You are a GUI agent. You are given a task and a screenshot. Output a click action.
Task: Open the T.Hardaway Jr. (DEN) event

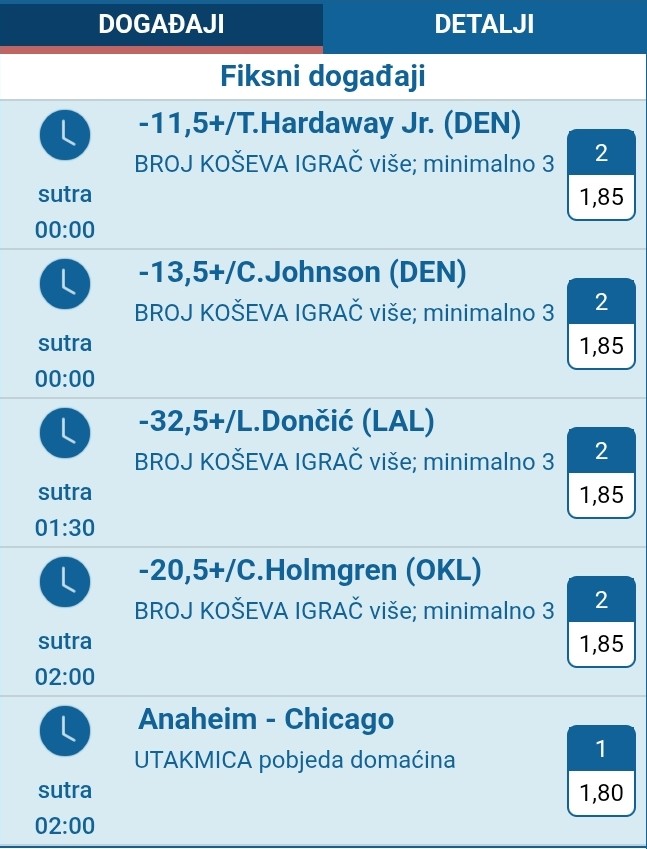[x=330, y=124]
